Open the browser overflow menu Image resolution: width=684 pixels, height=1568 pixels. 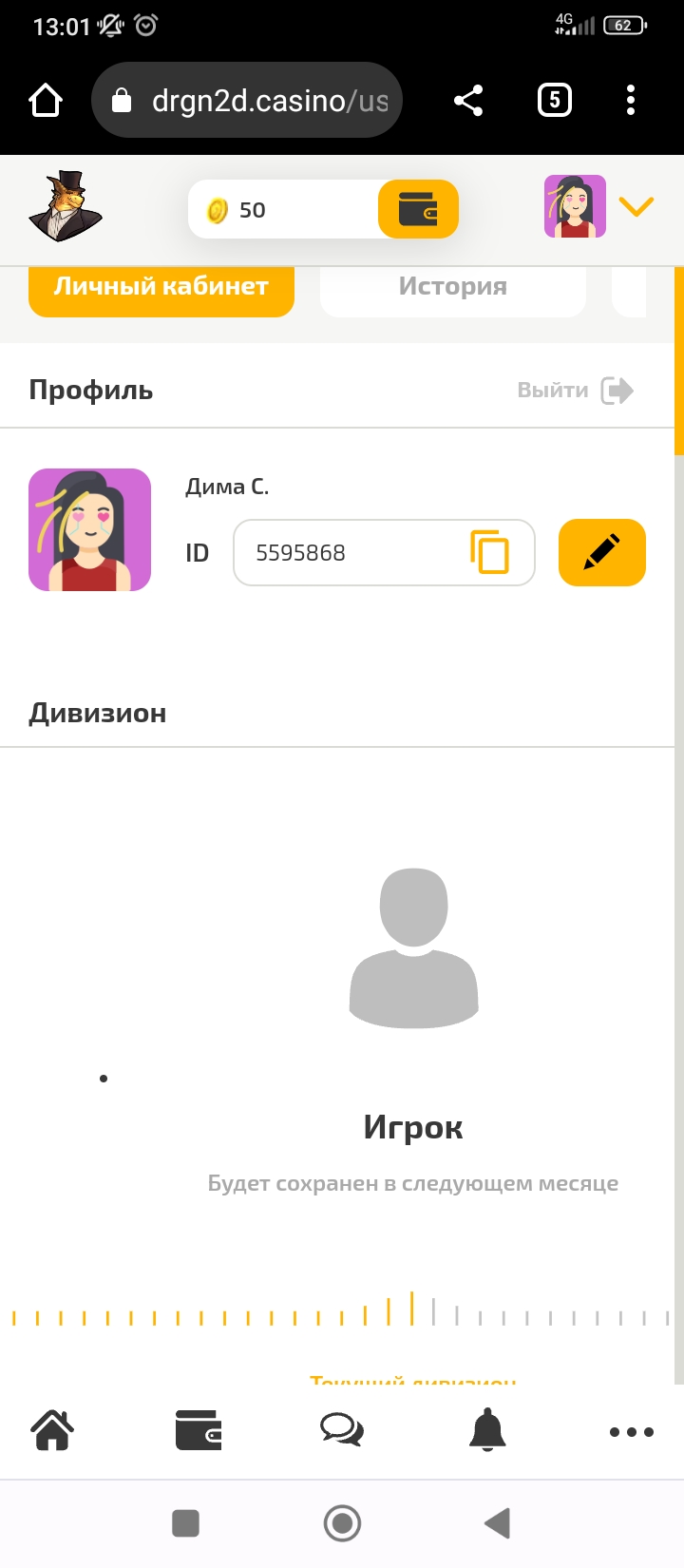point(631,101)
